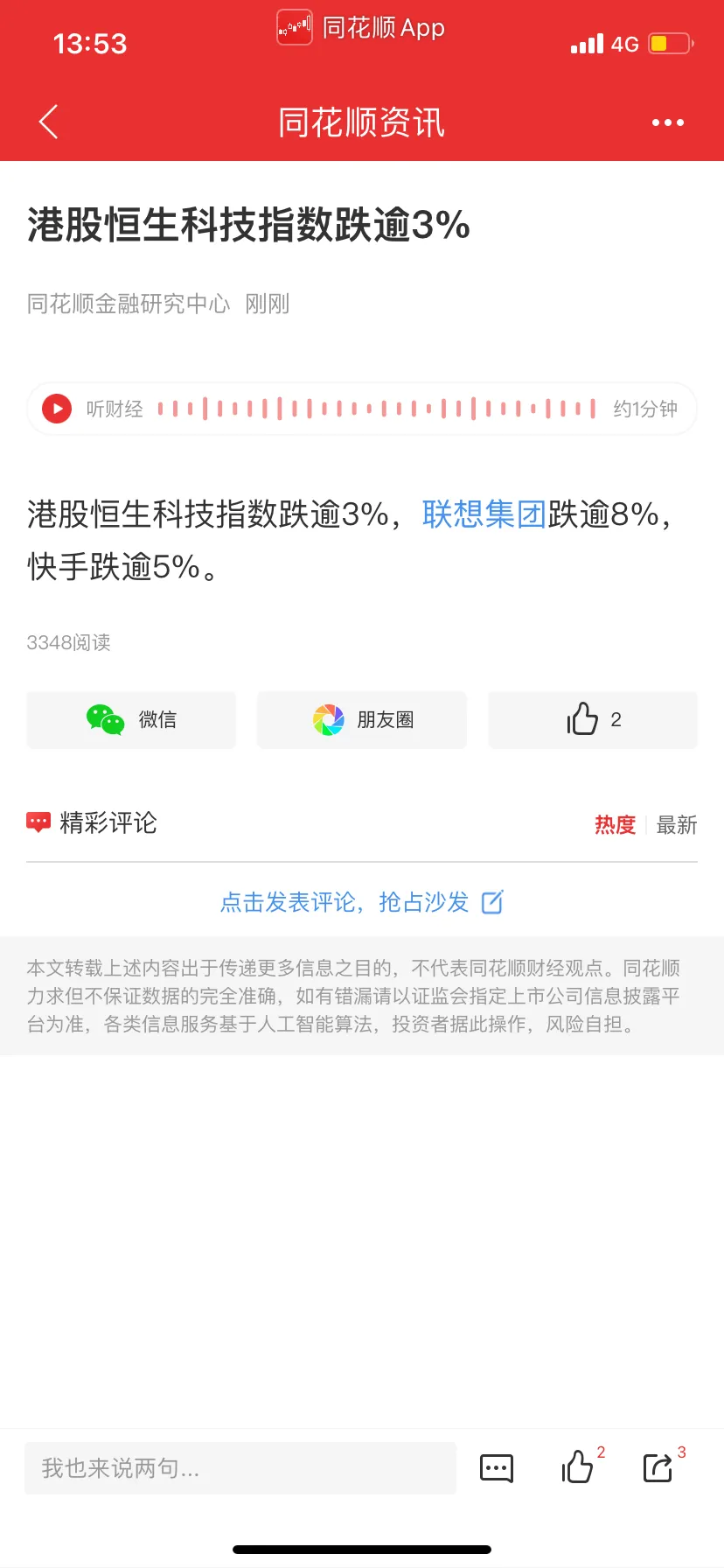Open the comments icon in the bottom bar
Screen dimensions: 724x1568
tap(497, 1467)
